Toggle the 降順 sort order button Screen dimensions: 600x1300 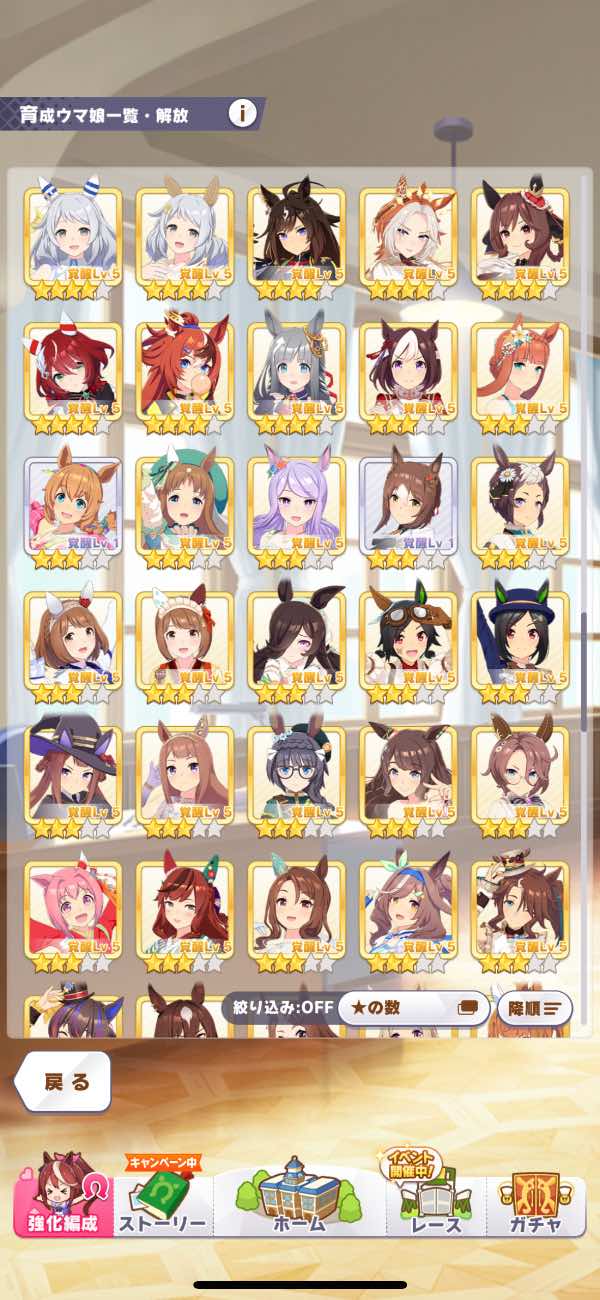(534, 1008)
